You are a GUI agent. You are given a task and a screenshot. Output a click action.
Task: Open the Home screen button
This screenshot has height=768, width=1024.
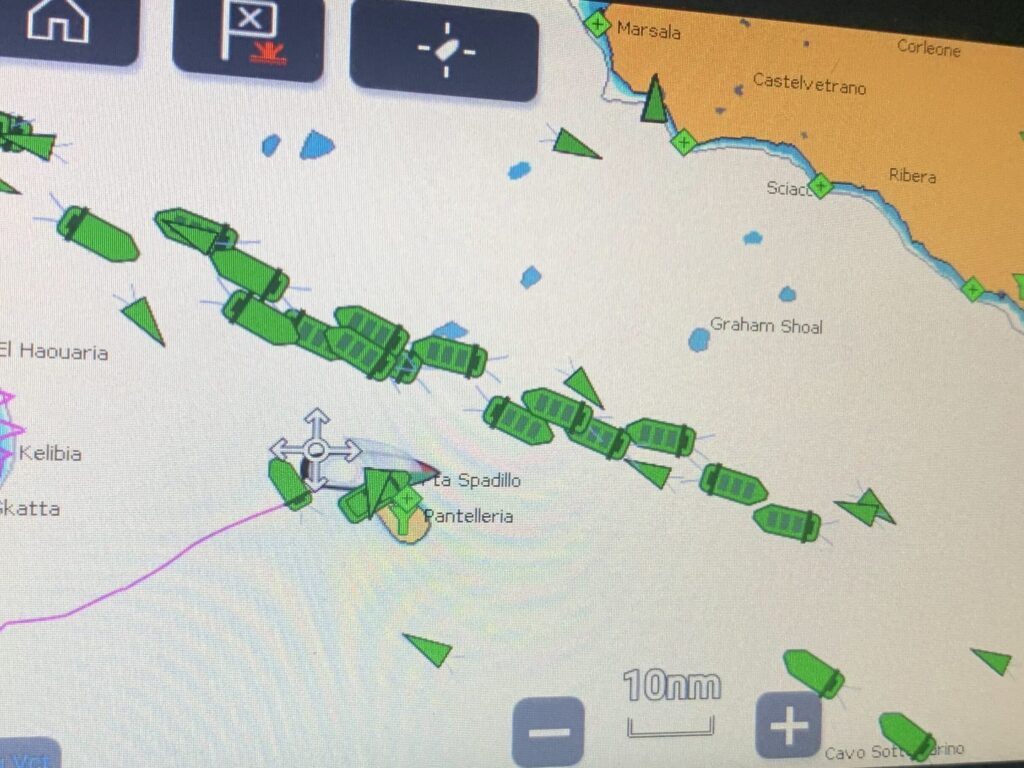click(60, 25)
